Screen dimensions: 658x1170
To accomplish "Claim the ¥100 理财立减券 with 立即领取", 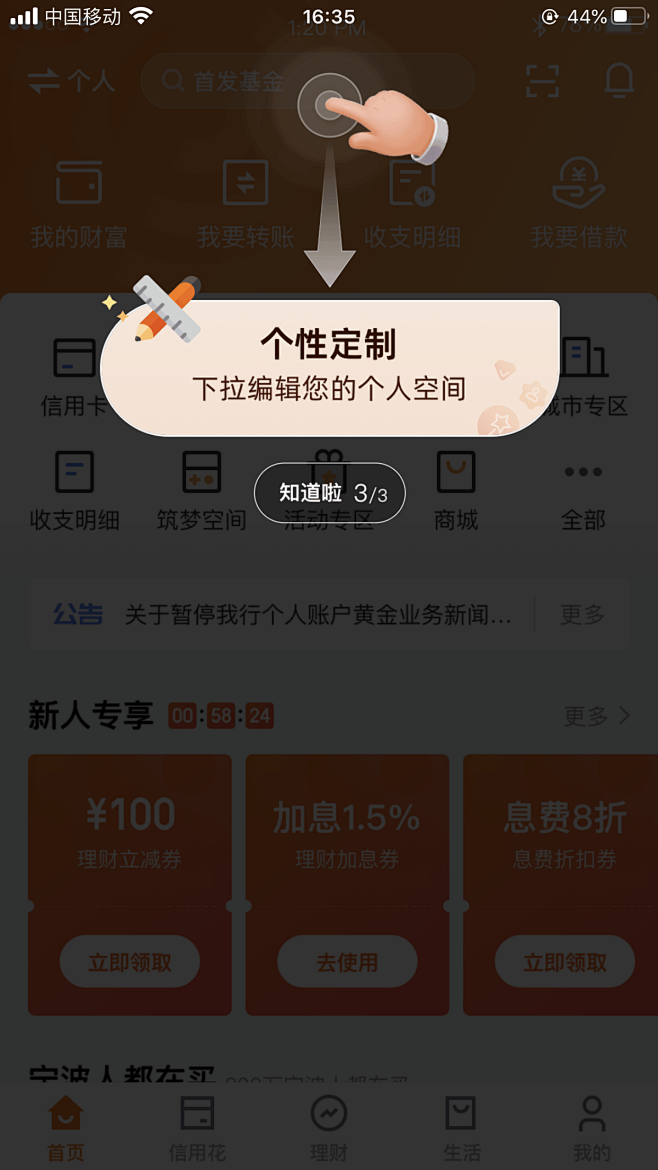I will [x=130, y=962].
